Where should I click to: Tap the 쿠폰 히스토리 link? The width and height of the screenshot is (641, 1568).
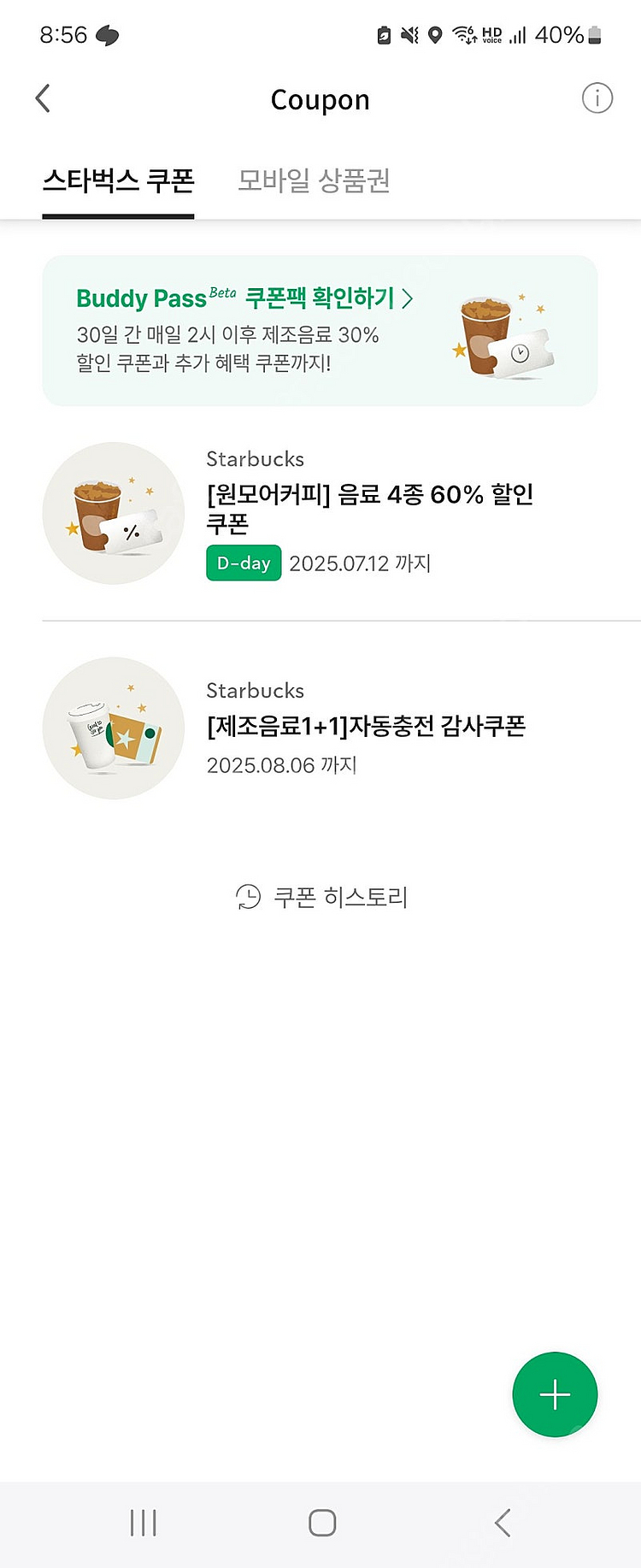point(340,897)
